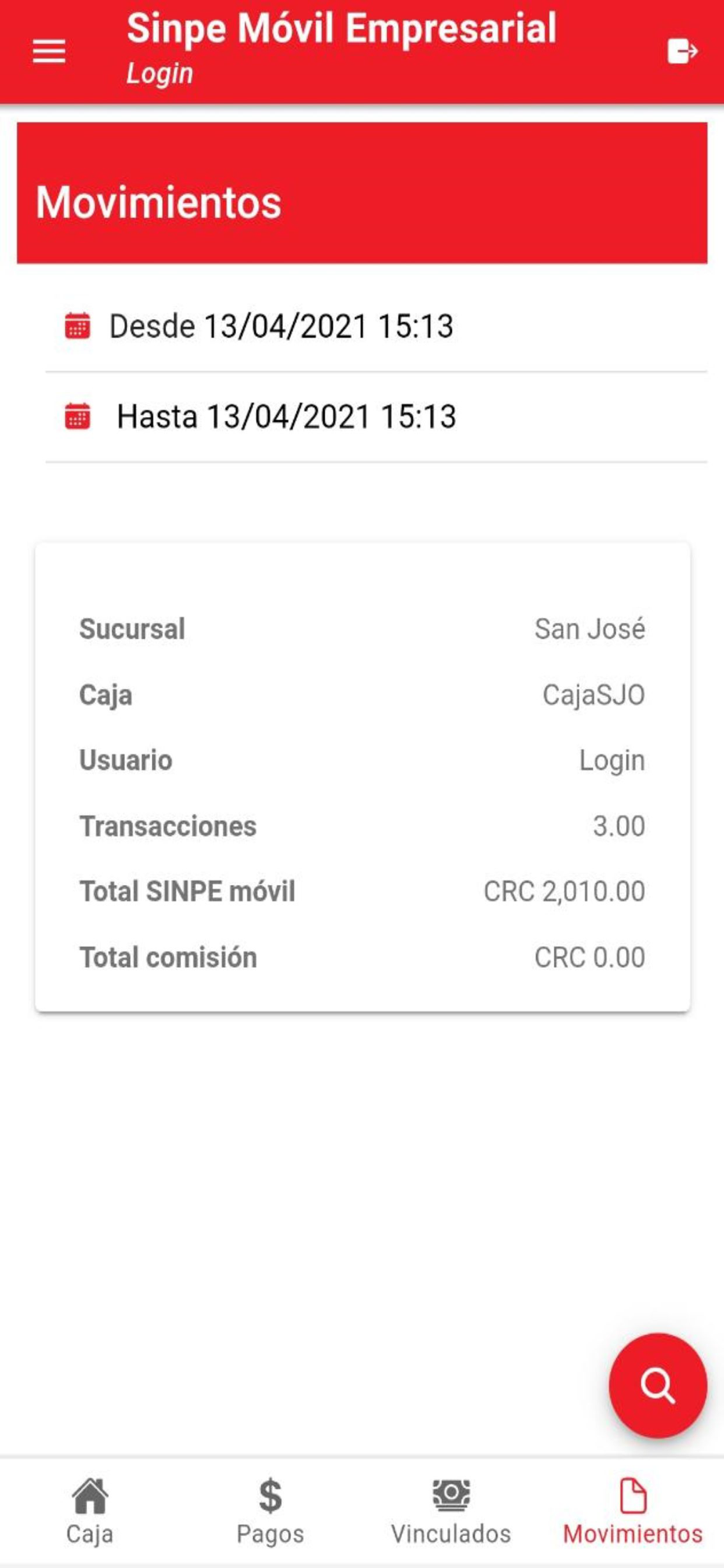Image resolution: width=724 pixels, height=1568 pixels.
Task: Search movements with the magnifier button
Action: pyautogui.click(x=657, y=1385)
